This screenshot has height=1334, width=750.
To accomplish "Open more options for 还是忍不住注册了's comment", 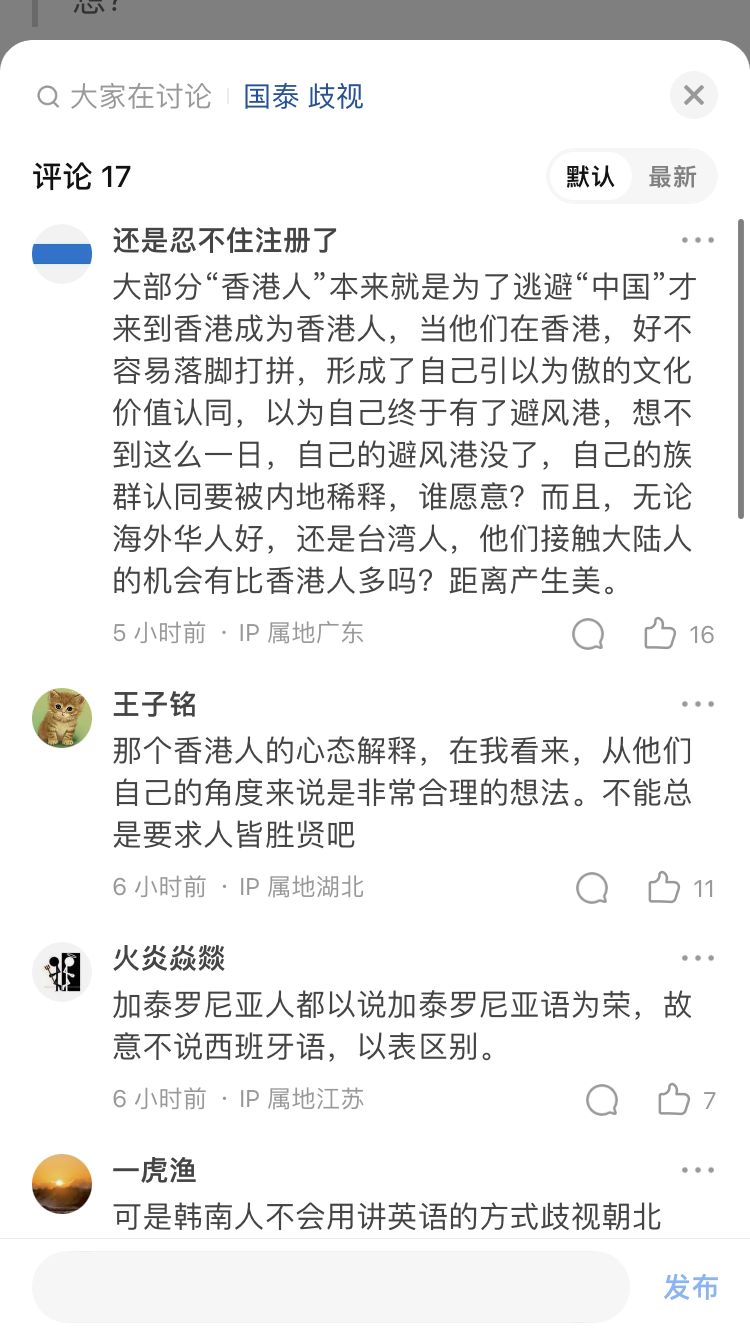I will [x=697, y=240].
